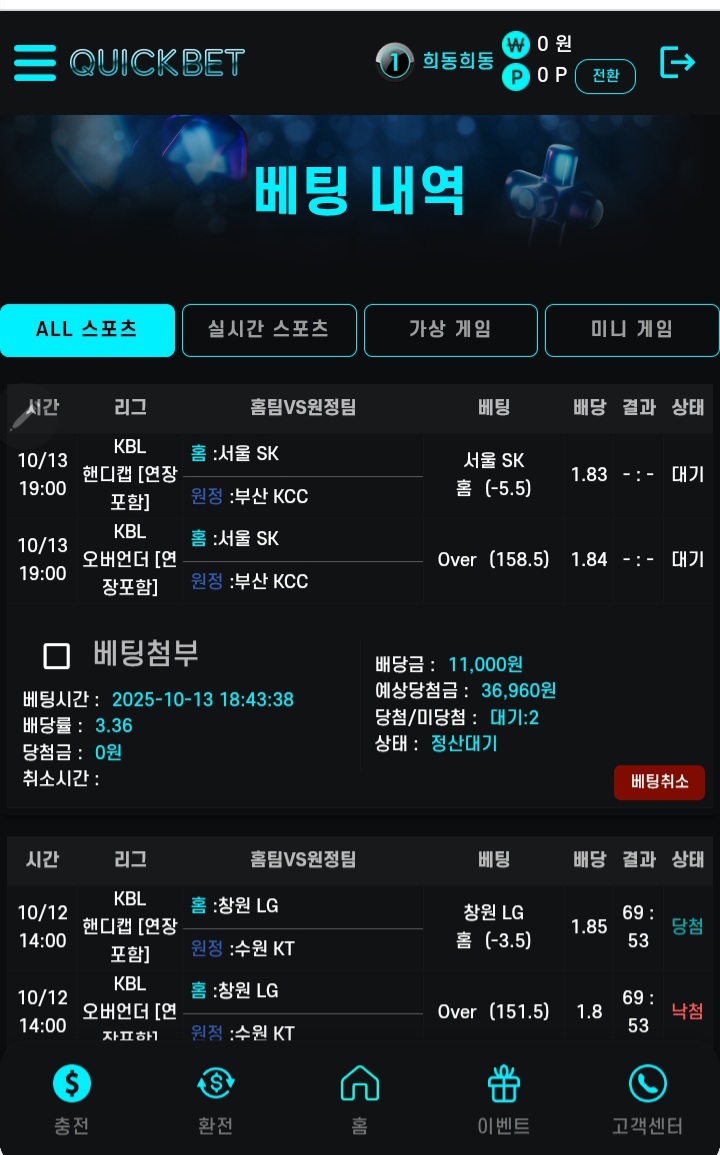Switch to the 가상 게임 tab
The image size is (720, 1155).
pos(450,330)
